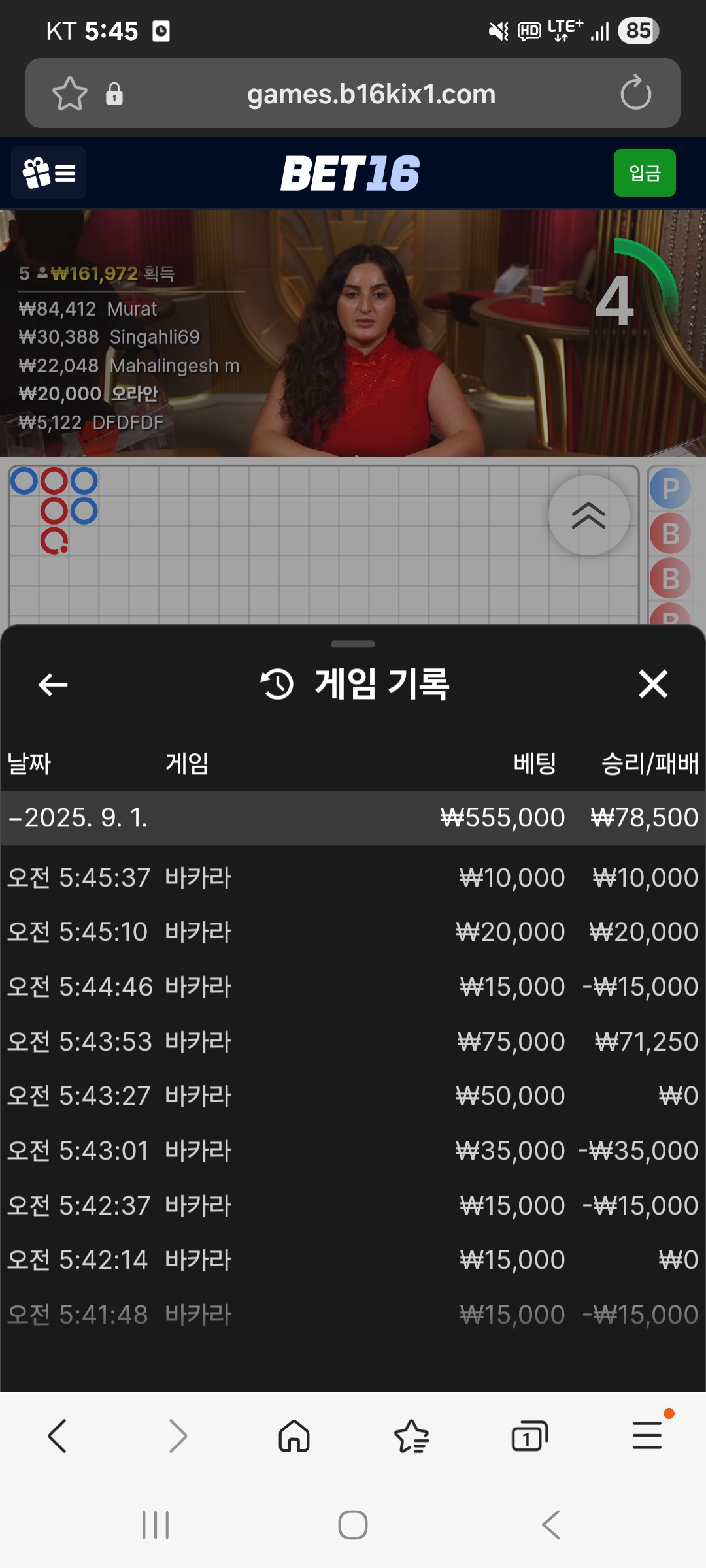Open browser bookmarks list
The image size is (706, 1568).
click(x=412, y=1436)
